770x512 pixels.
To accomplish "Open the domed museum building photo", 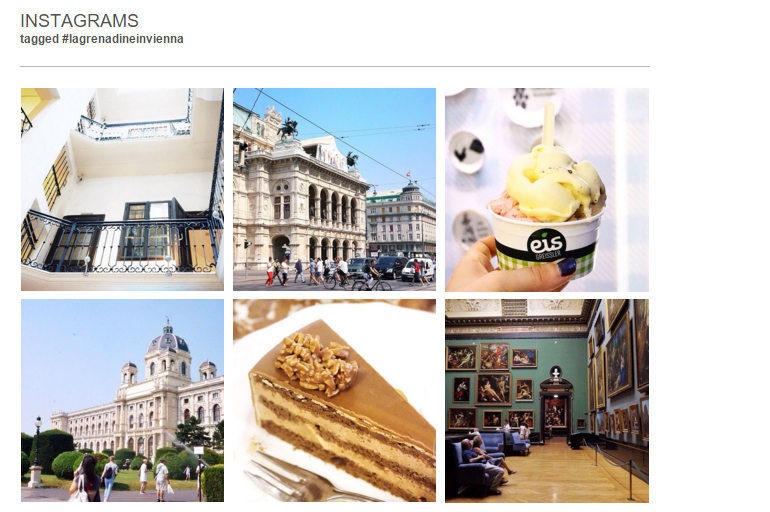I will tap(122, 400).
